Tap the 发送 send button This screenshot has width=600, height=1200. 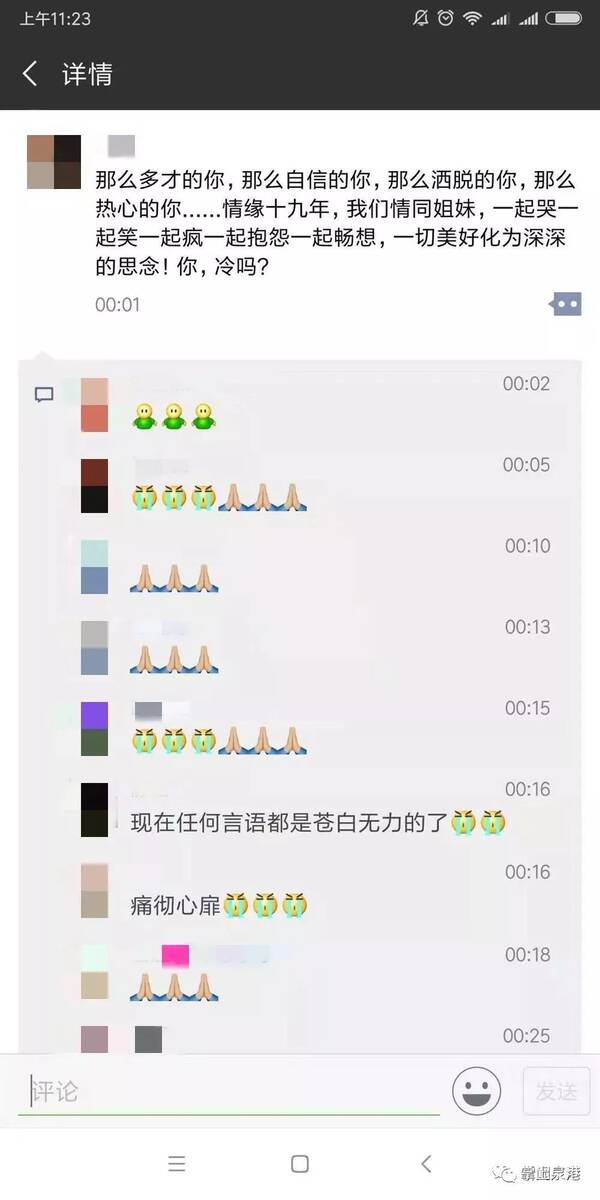pyautogui.click(x=555, y=1091)
